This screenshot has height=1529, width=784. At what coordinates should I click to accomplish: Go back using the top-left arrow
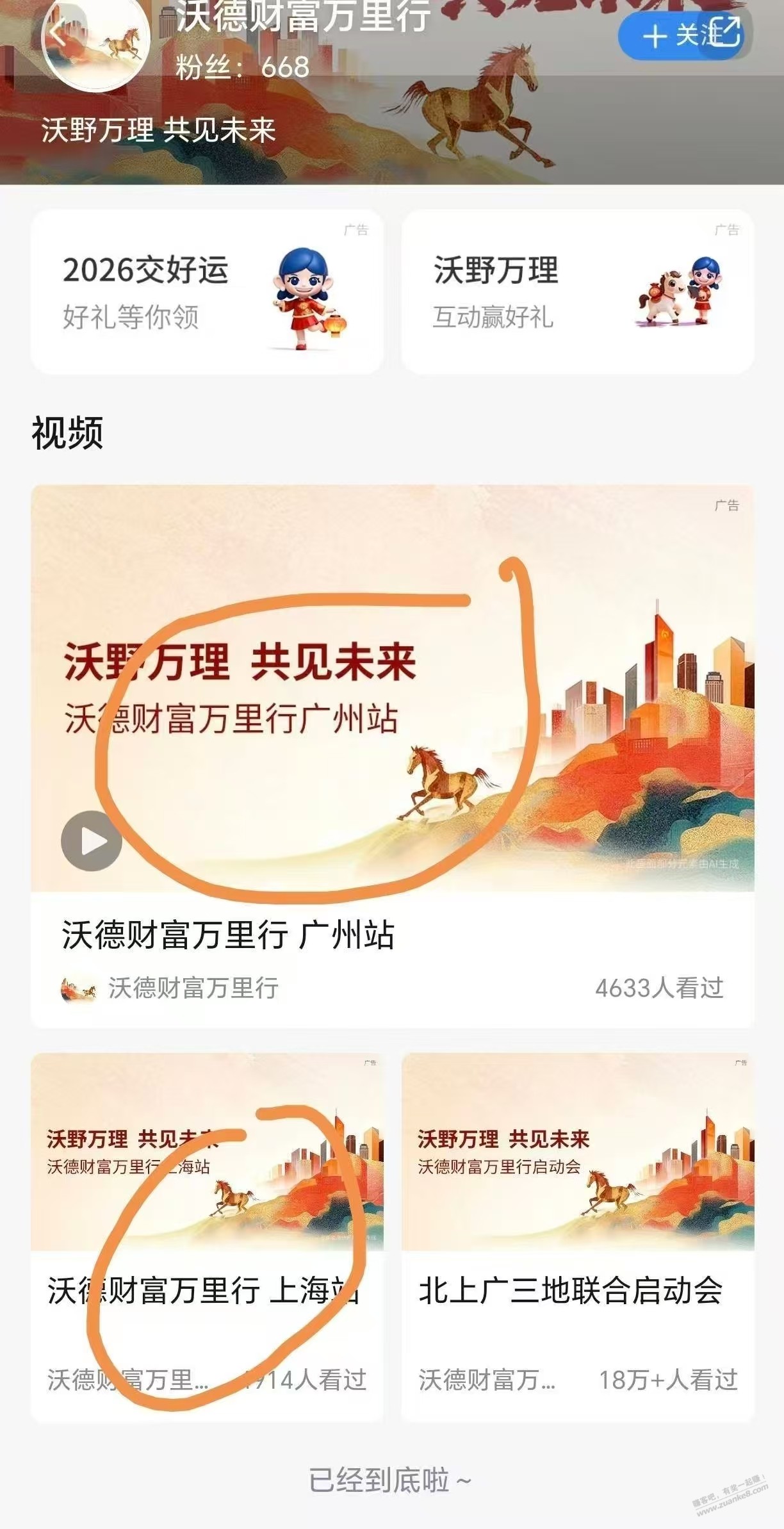coord(59,32)
